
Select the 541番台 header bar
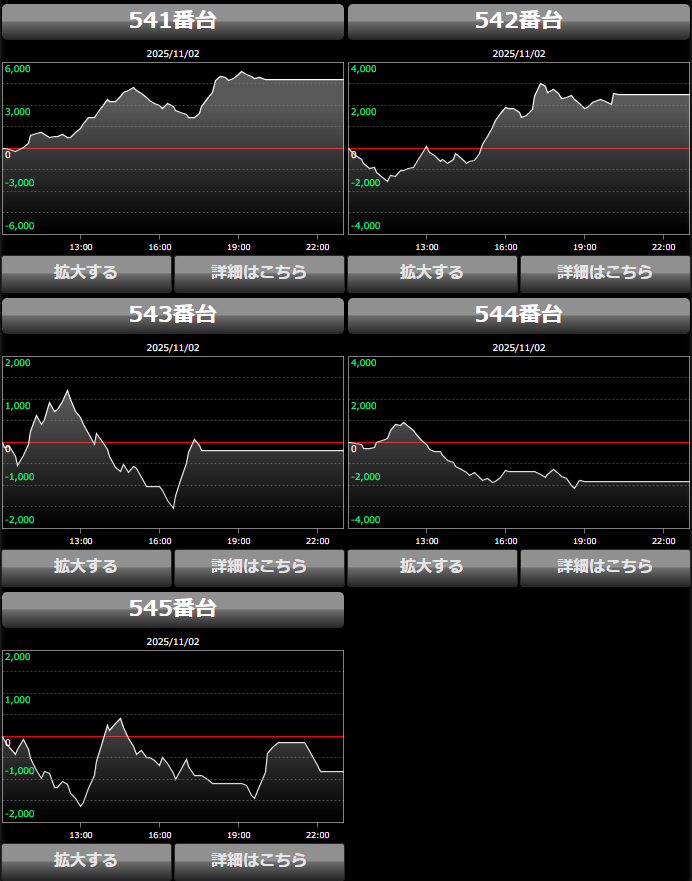[x=173, y=21]
